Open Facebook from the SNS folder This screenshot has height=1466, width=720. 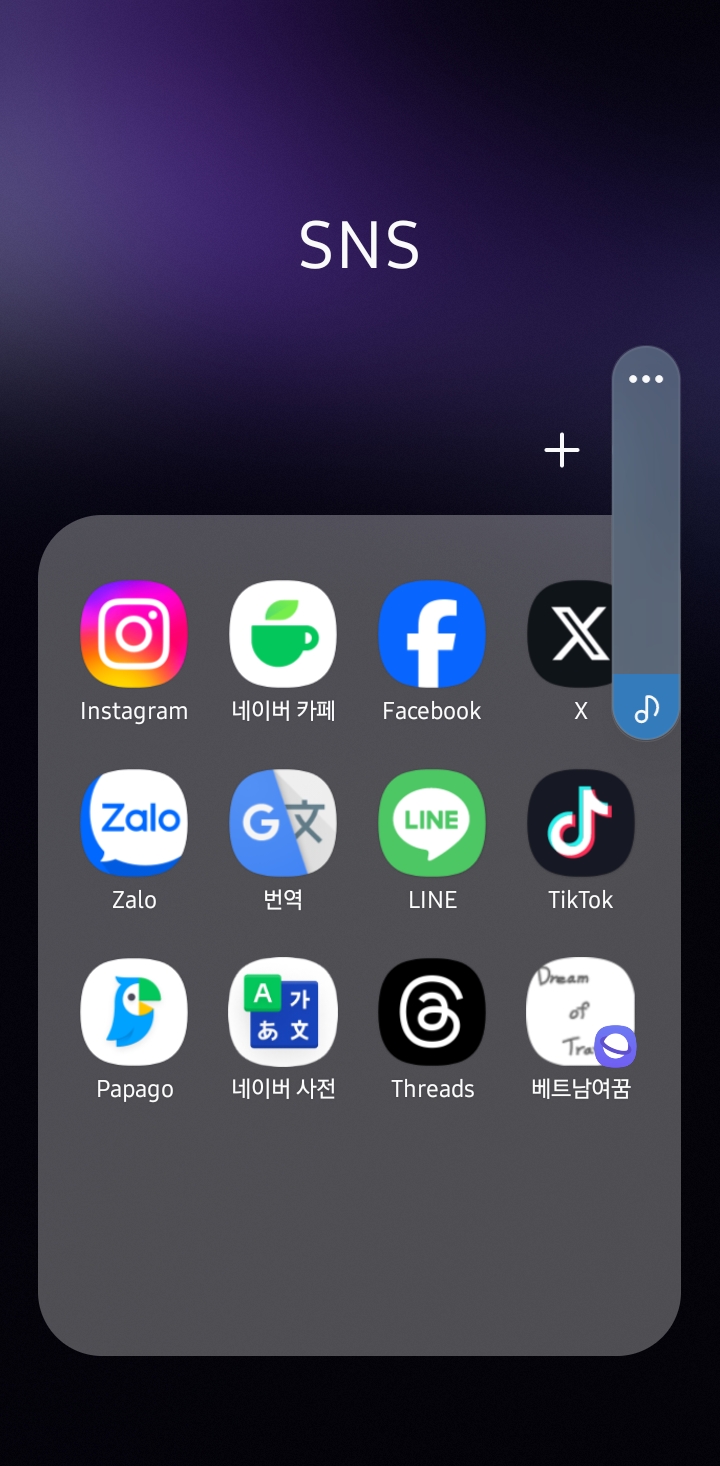click(x=432, y=634)
